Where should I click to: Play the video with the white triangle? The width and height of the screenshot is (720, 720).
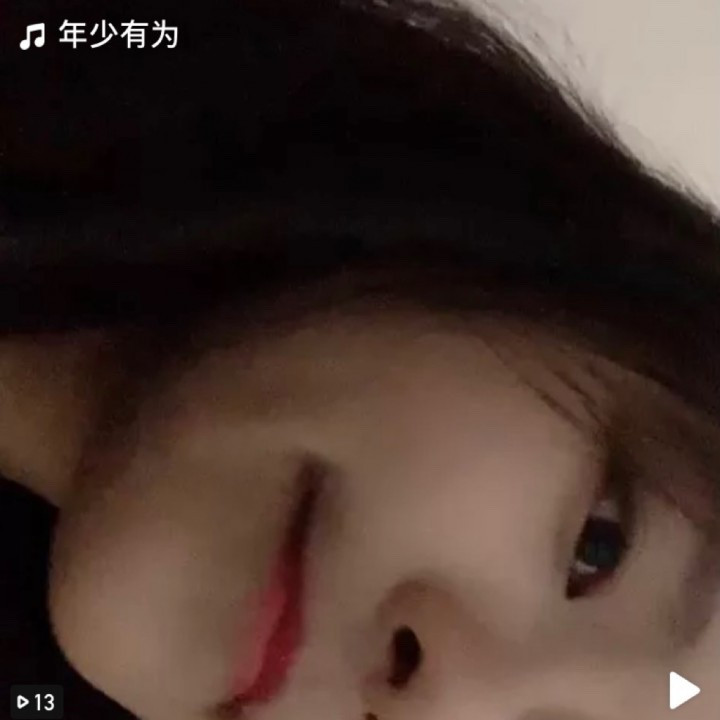684,690
